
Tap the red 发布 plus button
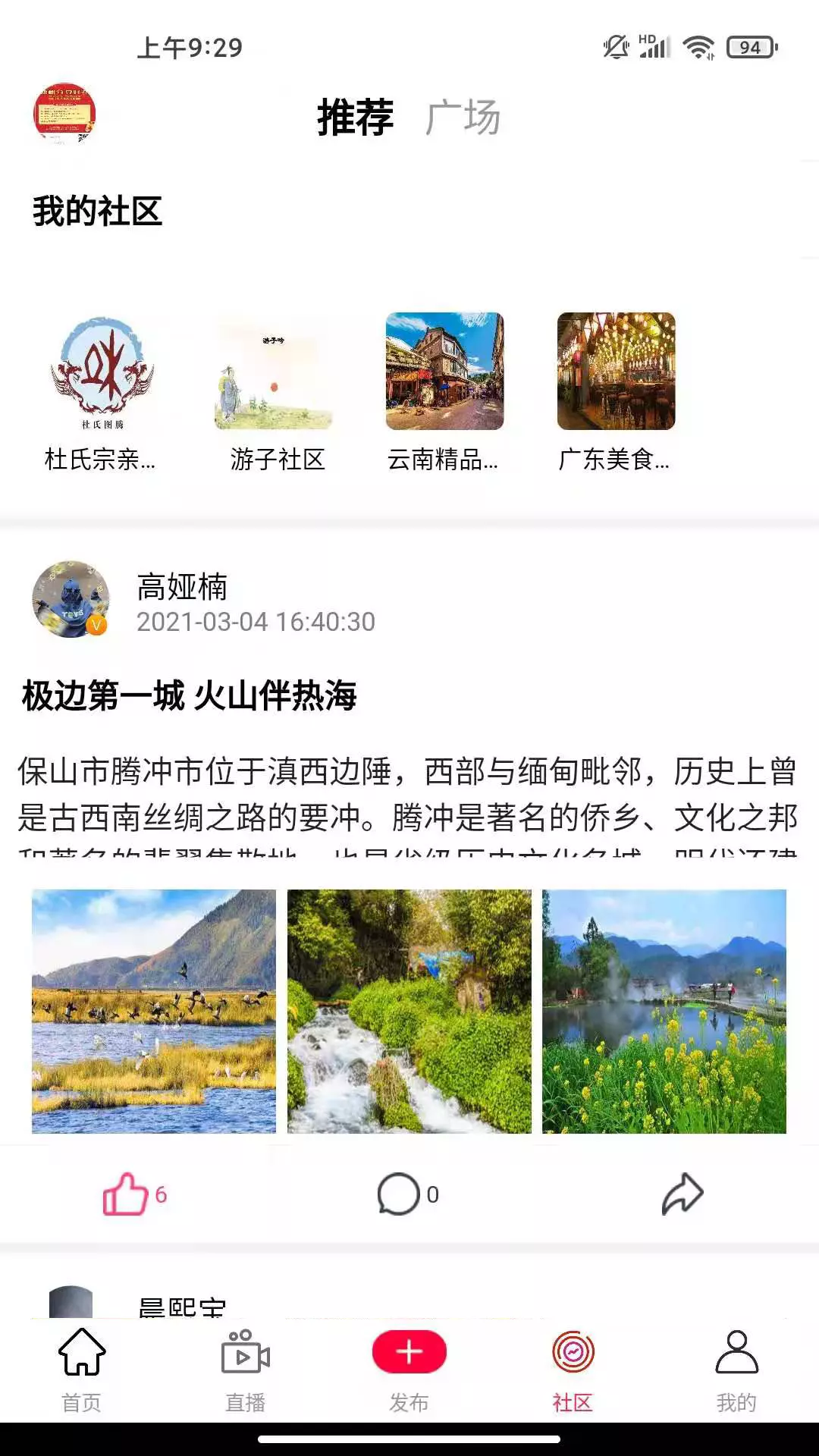(x=409, y=1352)
